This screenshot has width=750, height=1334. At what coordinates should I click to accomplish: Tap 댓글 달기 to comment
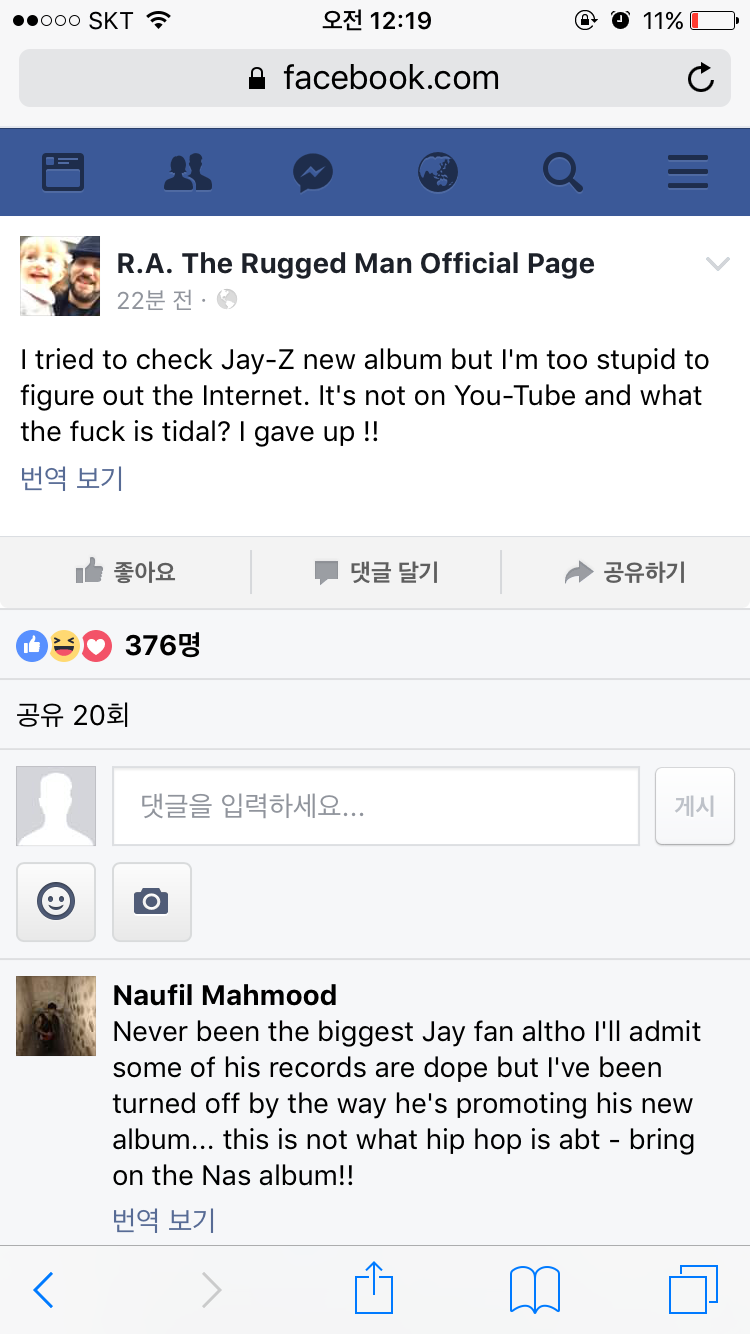pyautogui.click(x=376, y=572)
